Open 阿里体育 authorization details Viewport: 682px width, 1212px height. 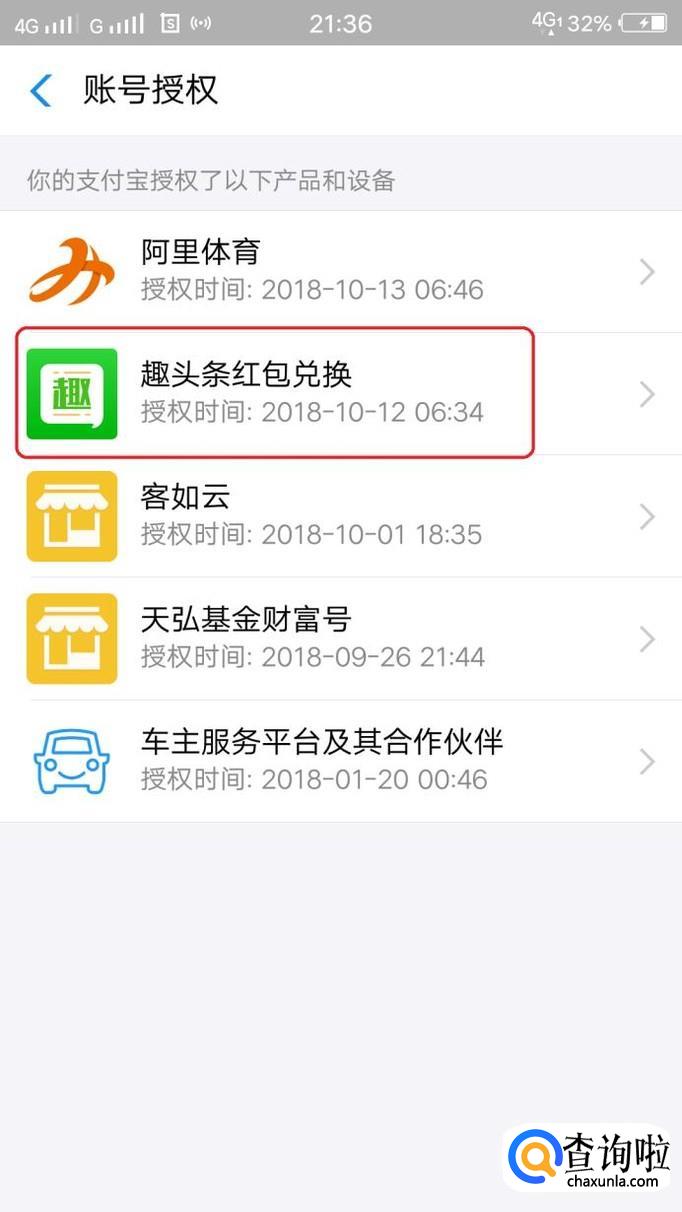pyautogui.click(x=340, y=271)
